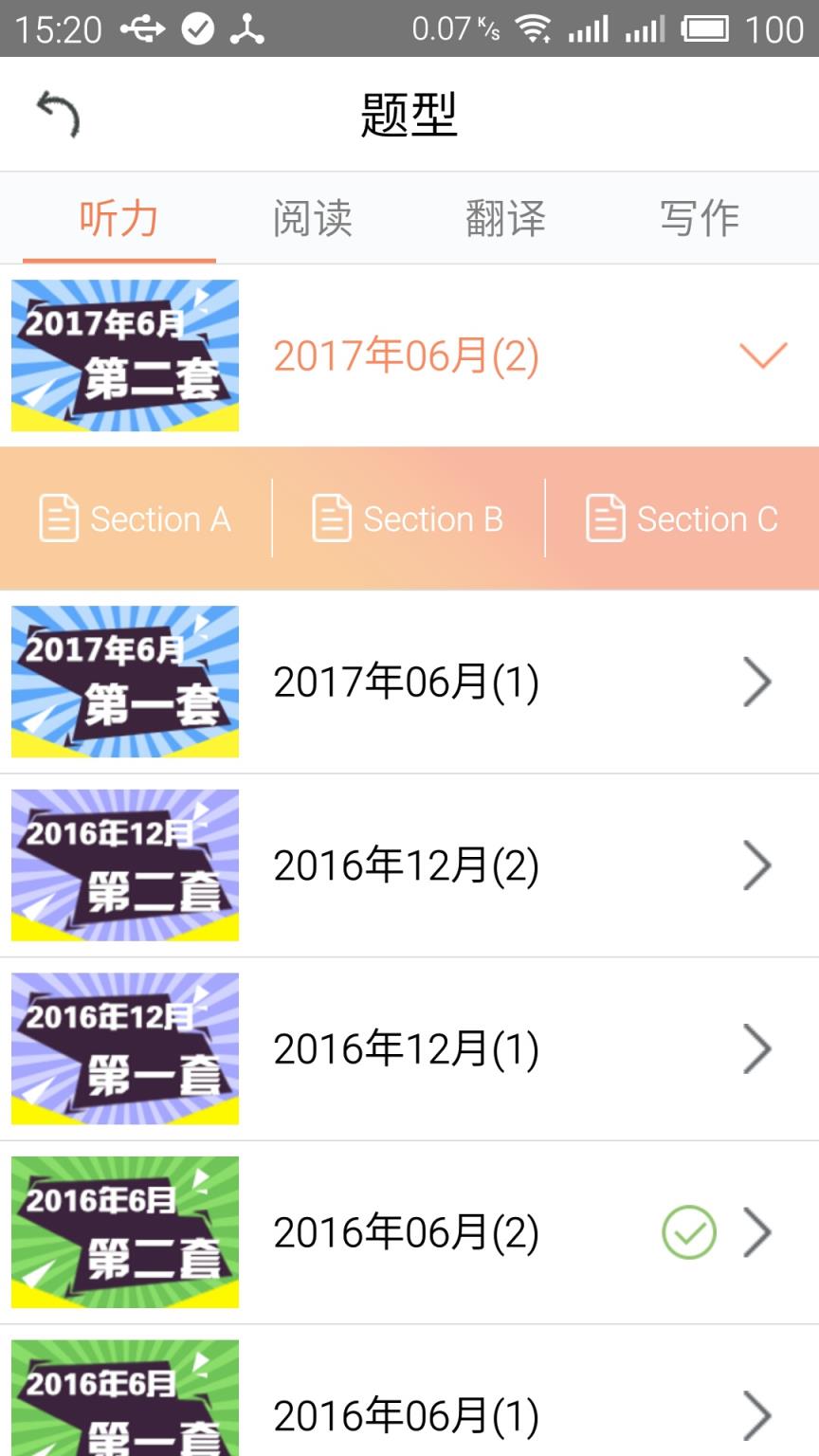Open Section B document icon

tap(331, 518)
